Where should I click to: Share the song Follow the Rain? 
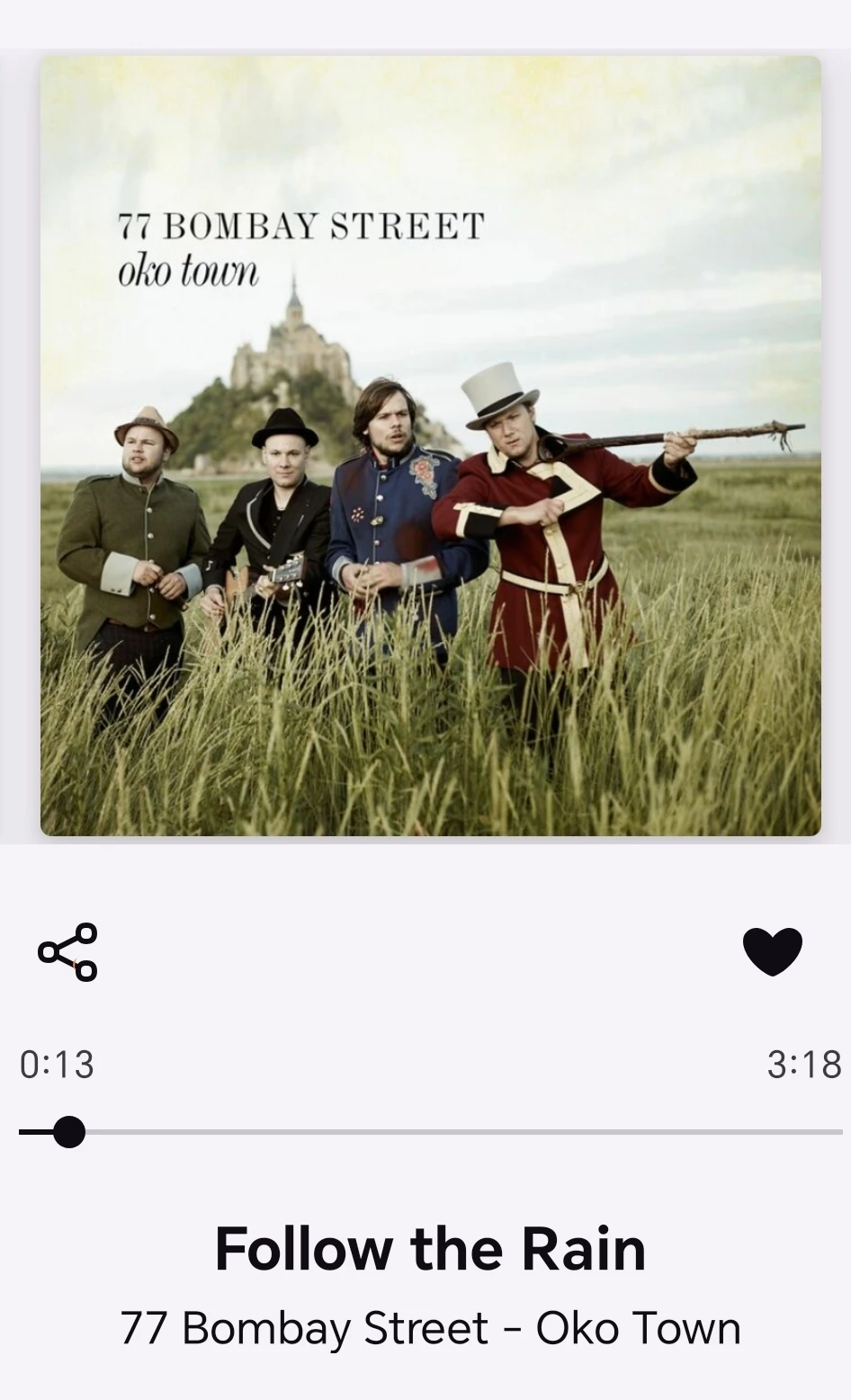(x=67, y=951)
